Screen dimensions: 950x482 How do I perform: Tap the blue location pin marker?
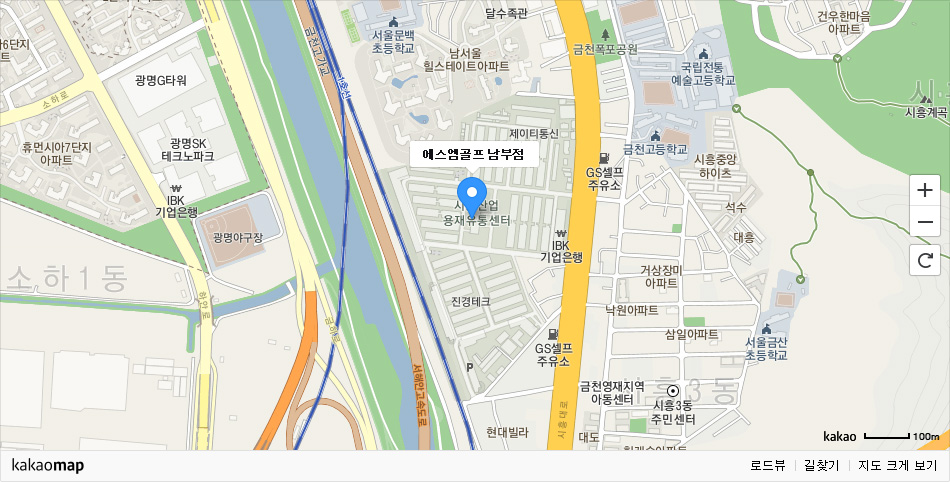pos(471,194)
